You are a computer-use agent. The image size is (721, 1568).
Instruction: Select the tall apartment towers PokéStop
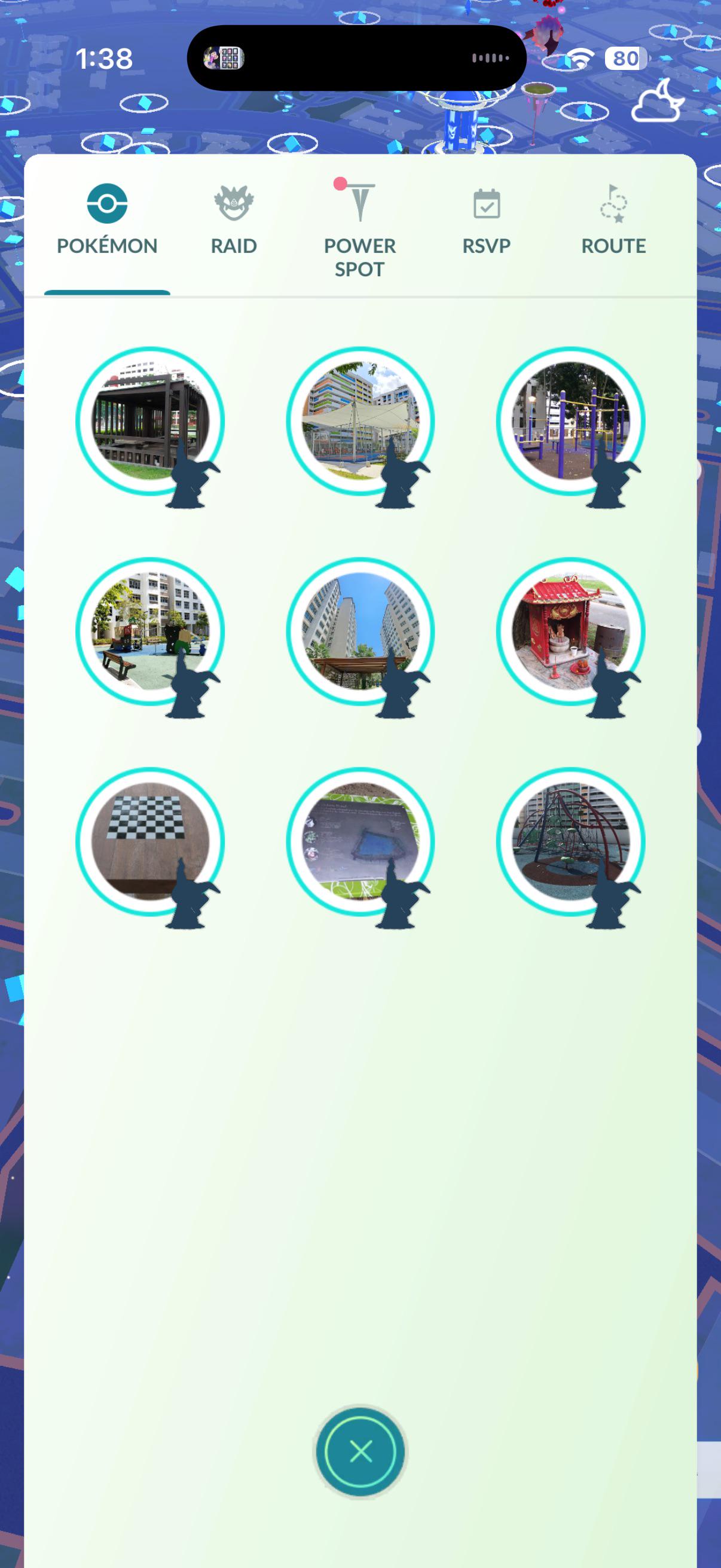(x=360, y=632)
